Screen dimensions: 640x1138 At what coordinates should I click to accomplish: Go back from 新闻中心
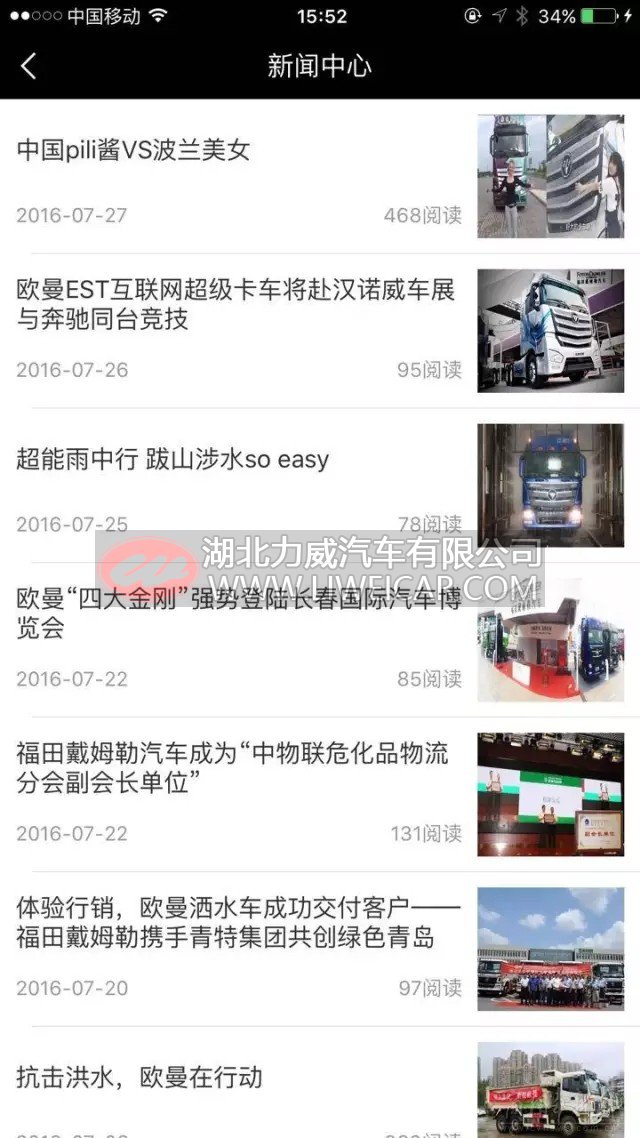coord(28,66)
